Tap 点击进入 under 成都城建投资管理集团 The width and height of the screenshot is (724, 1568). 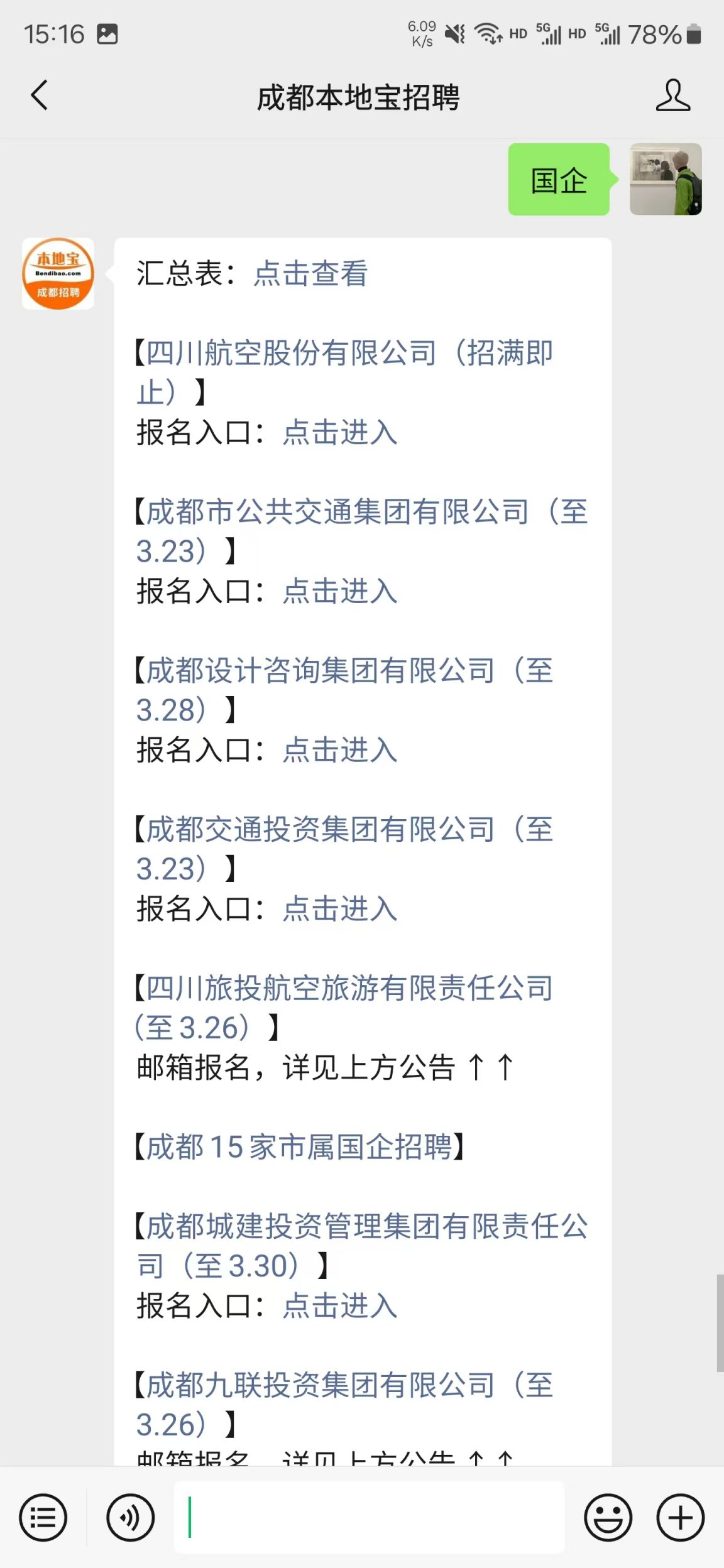tap(340, 1307)
